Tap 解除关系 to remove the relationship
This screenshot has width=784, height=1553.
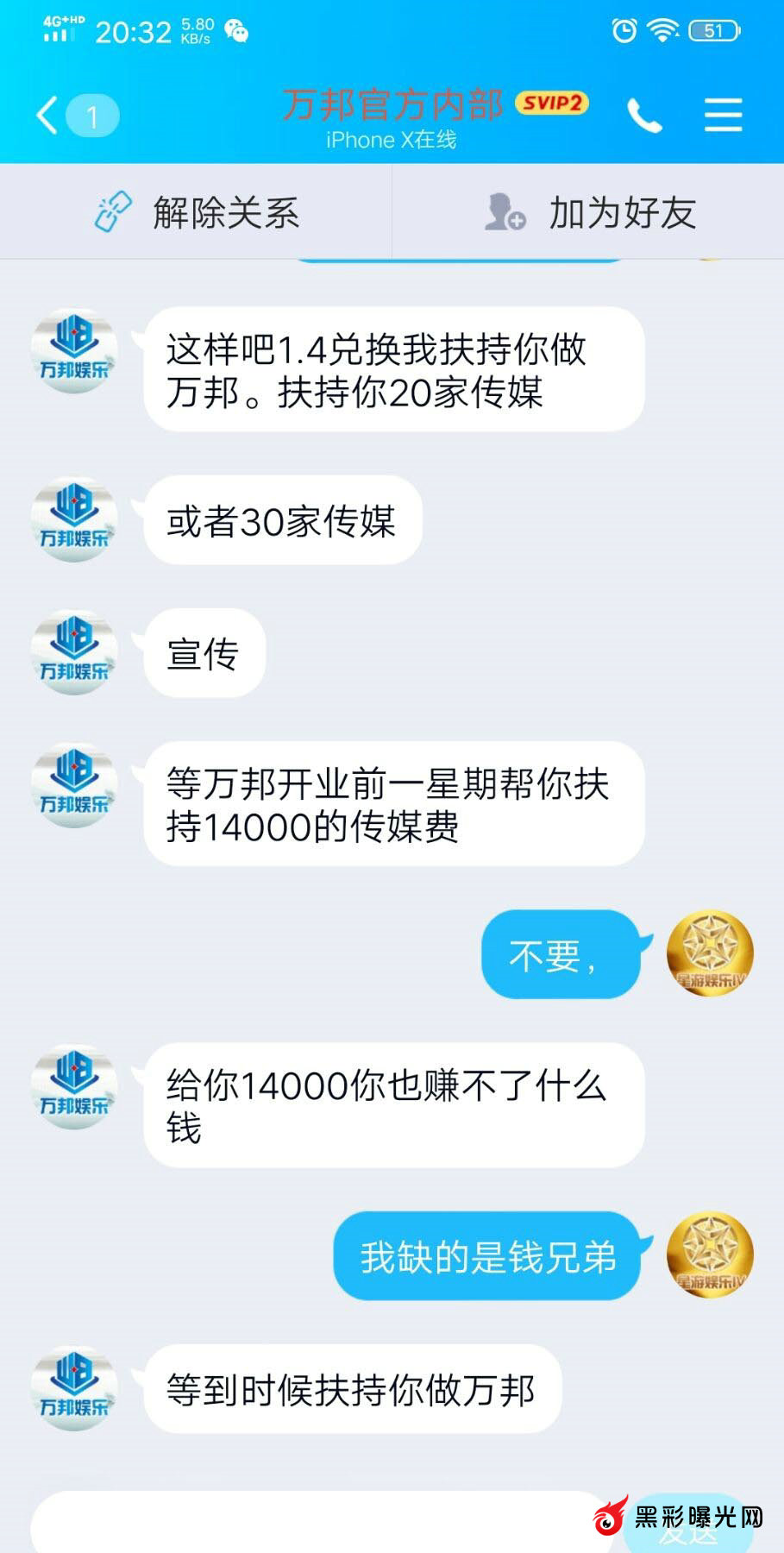click(x=197, y=212)
